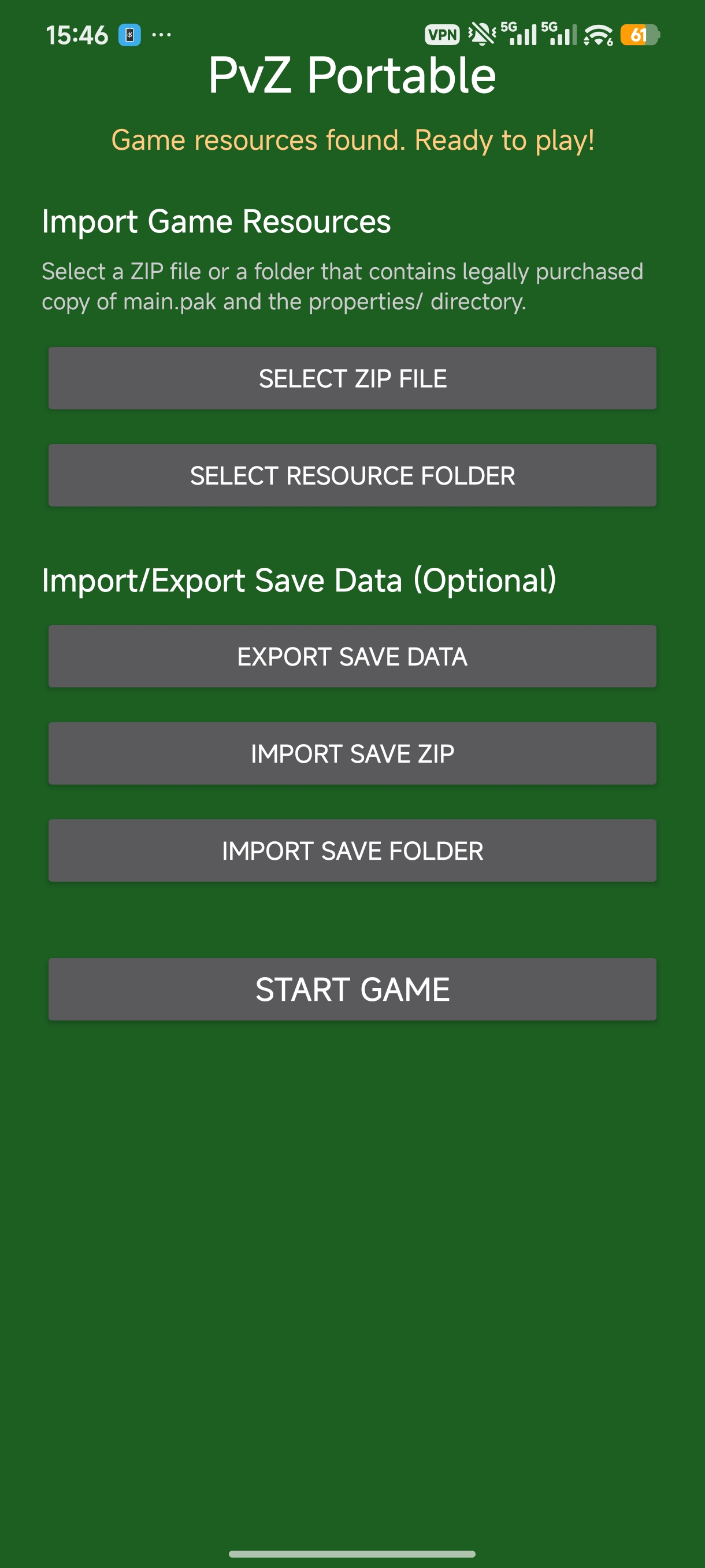Export the save data
705x1568 pixels.
click(x=352, y=656)
